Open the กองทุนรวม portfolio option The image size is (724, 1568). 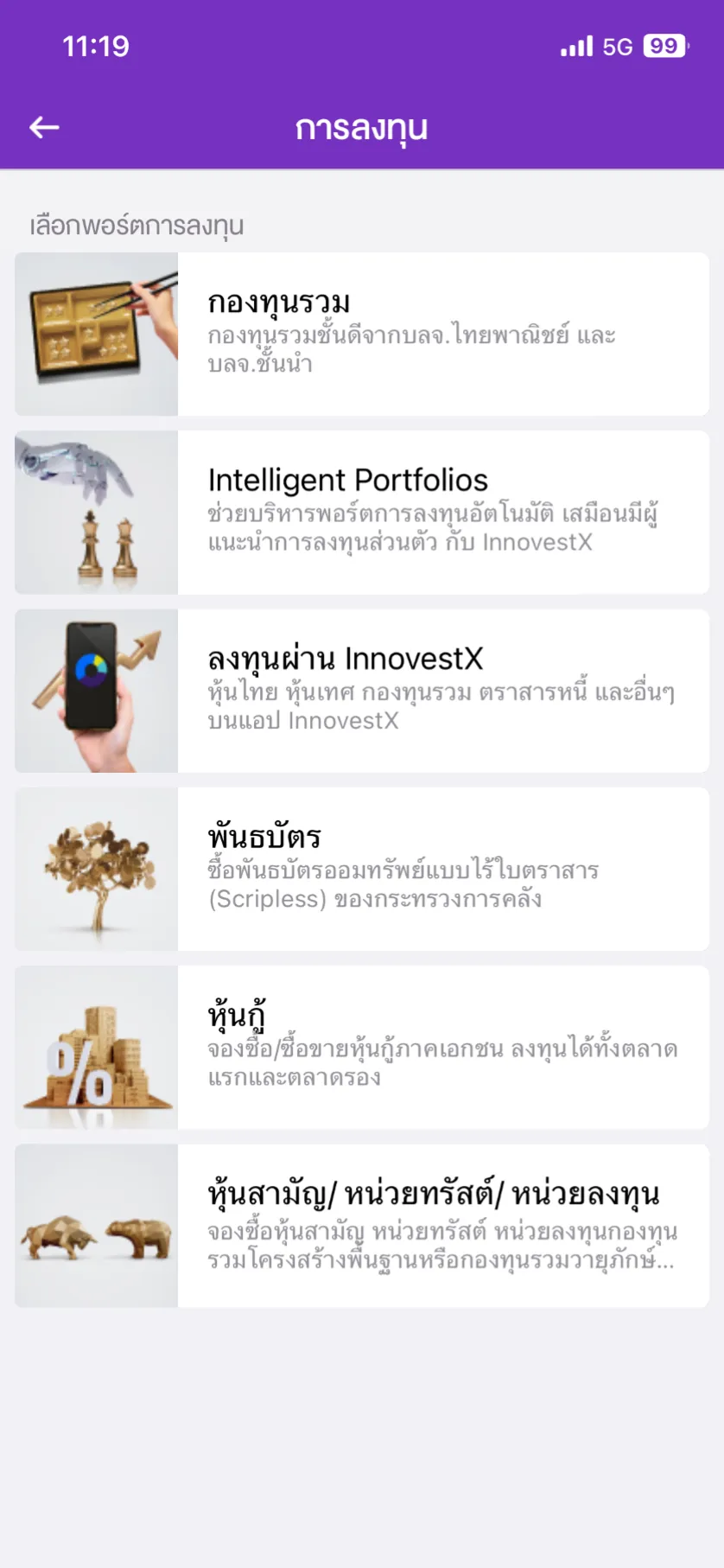click(x=362, y=334)
